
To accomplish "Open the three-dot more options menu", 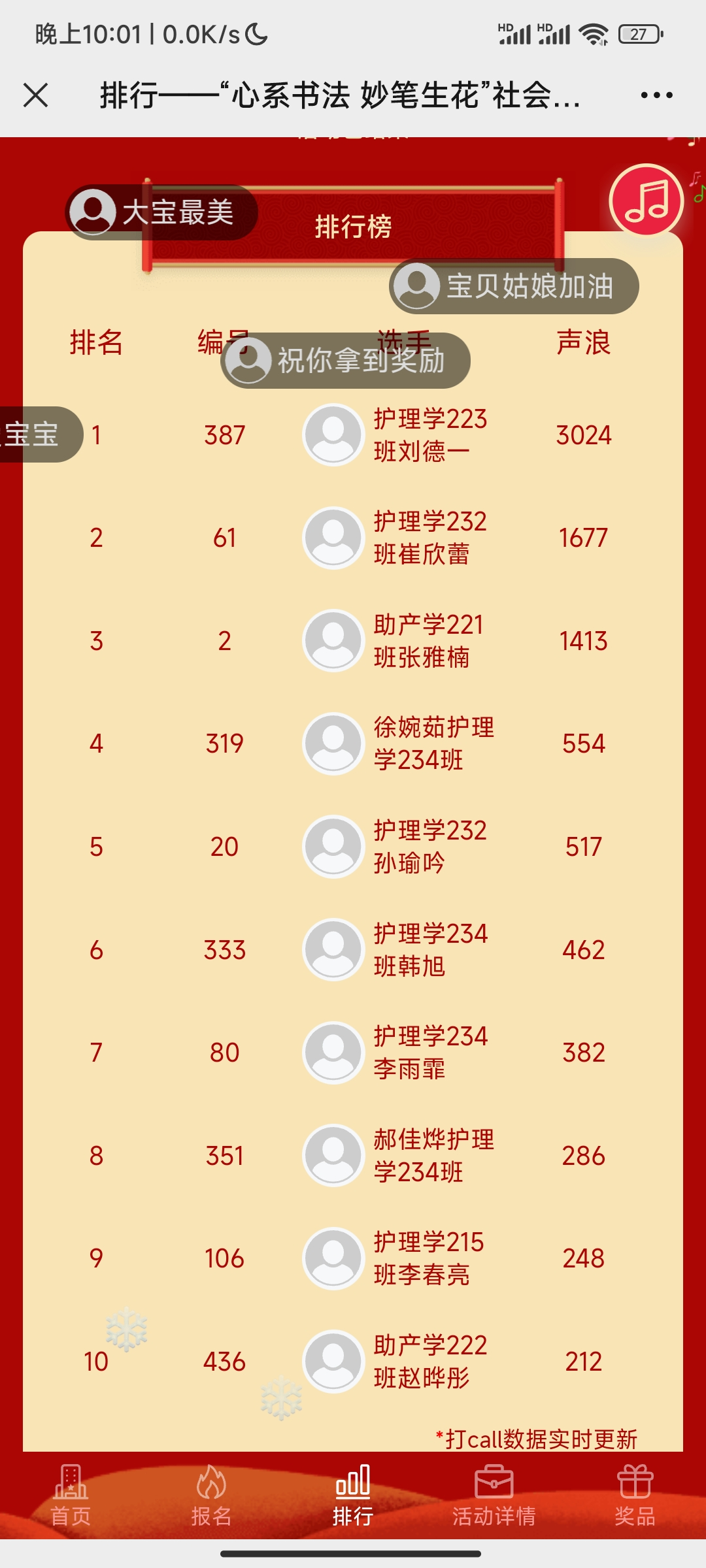I will click(x=656, y=95).
